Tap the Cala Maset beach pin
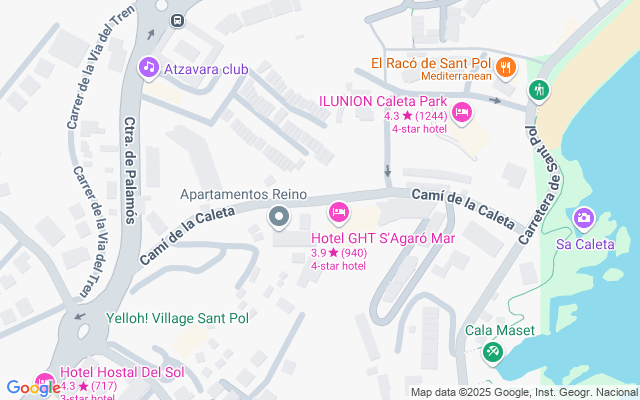This screenshot has height=400, width=640. point(492,351)
